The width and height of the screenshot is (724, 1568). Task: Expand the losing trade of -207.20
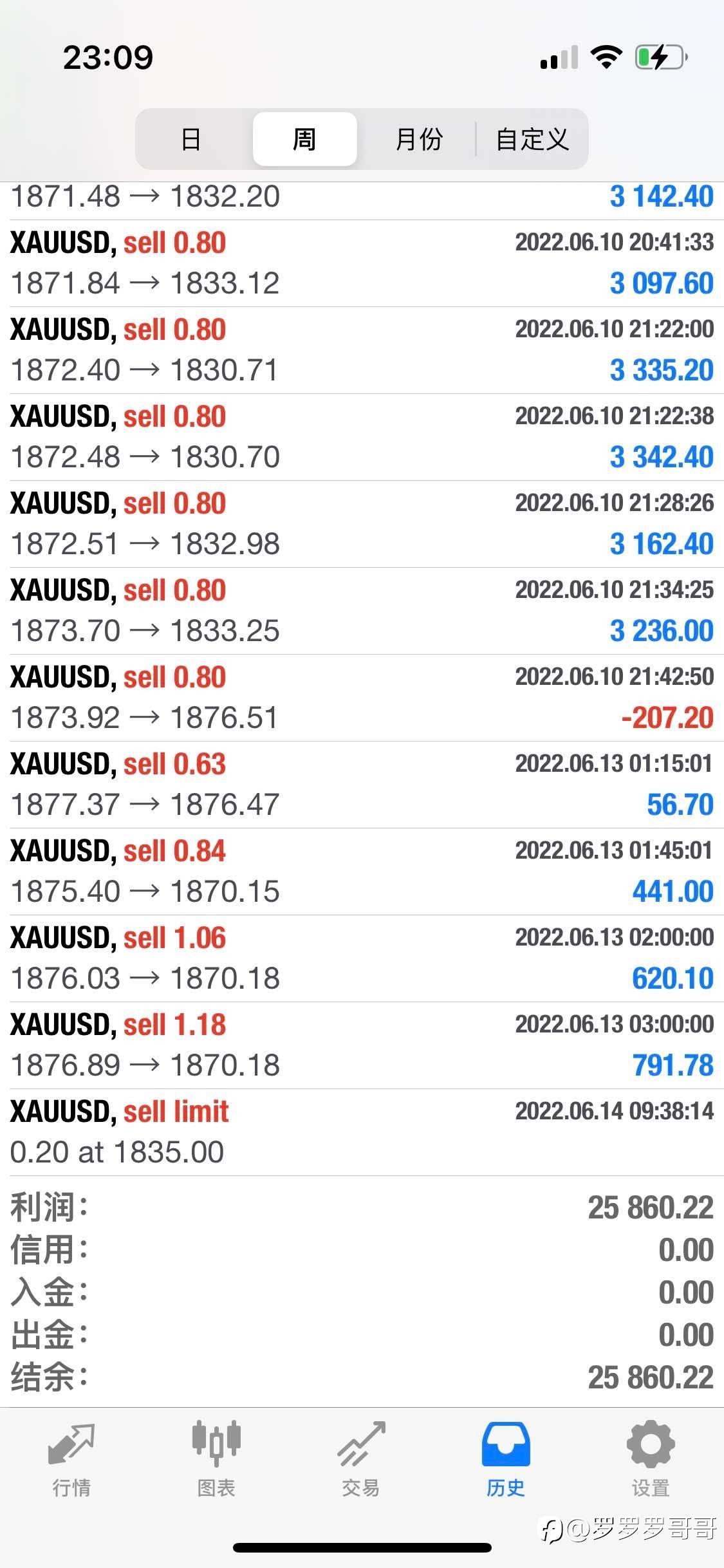[x=362, y=698]
